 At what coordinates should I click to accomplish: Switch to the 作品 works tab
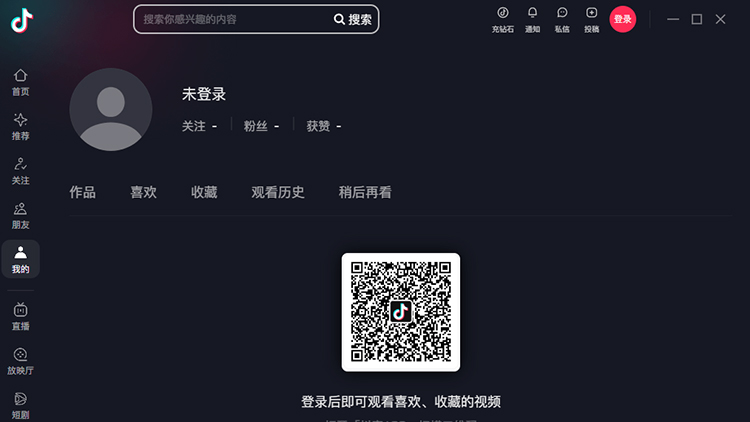tap(83, 192)
